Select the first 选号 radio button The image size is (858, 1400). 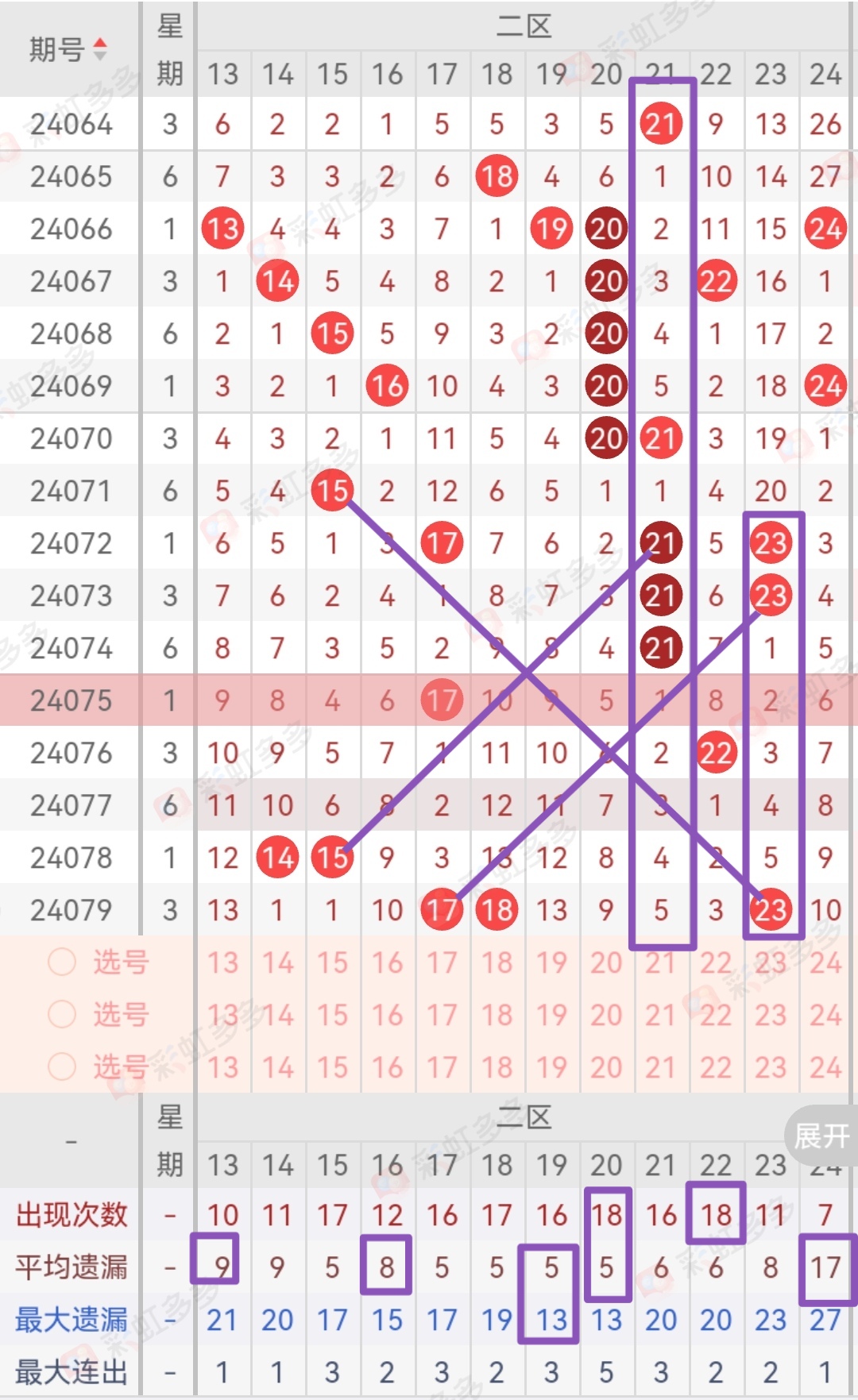(60, 962)
